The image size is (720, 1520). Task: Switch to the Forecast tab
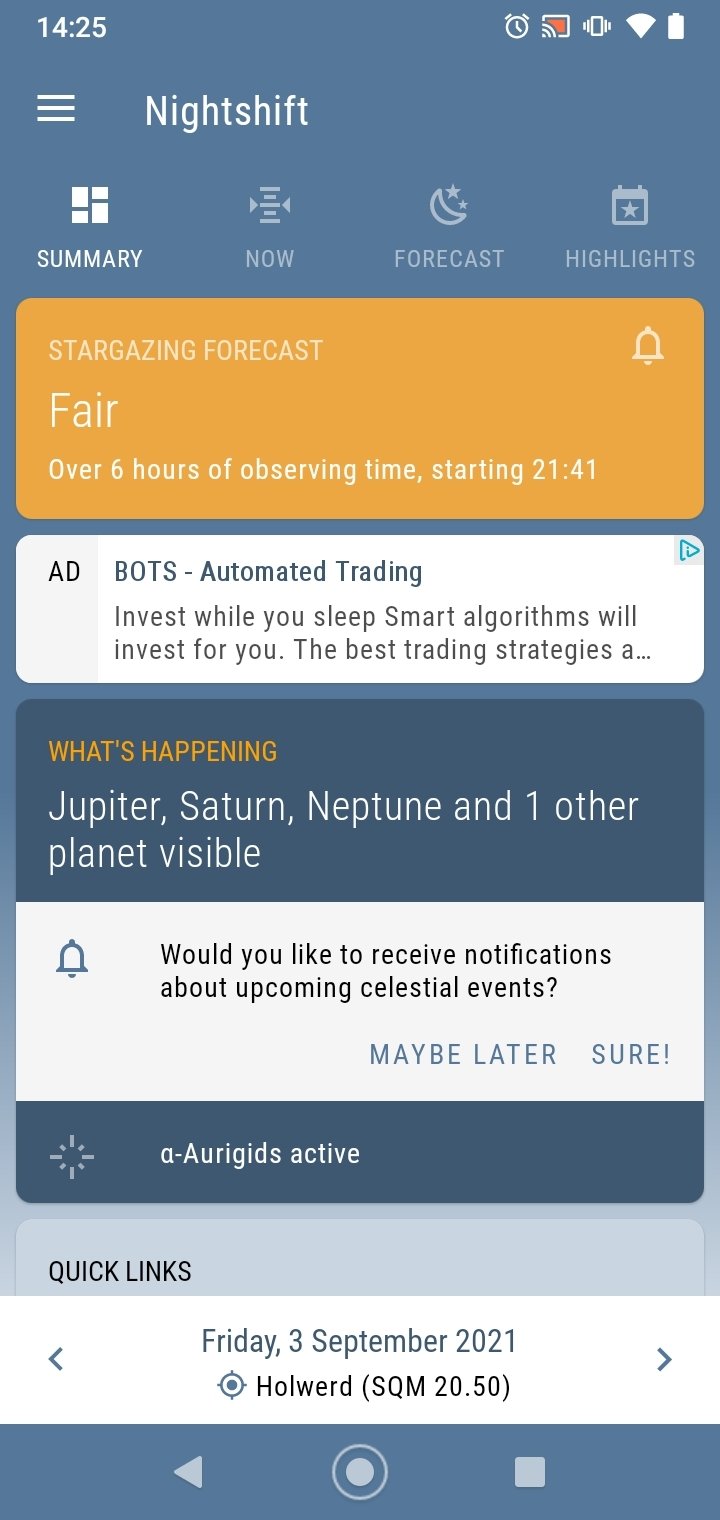pos(449,228)
